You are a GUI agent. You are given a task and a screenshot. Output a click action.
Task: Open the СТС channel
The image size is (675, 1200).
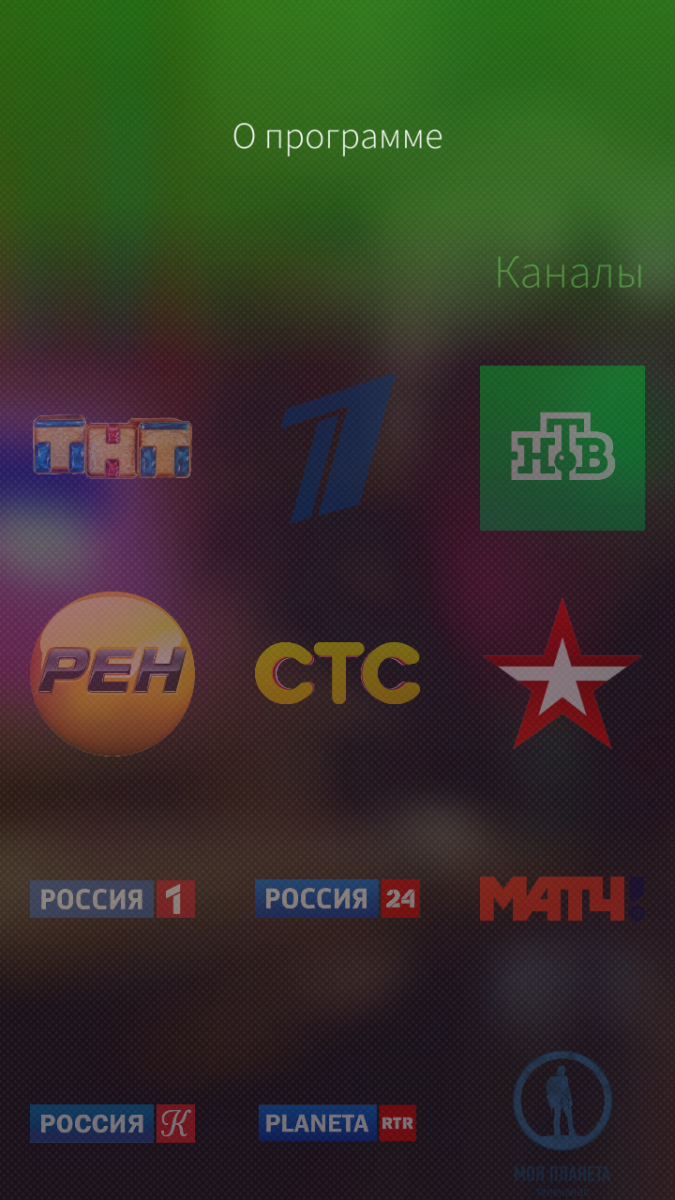pos(337,673)
